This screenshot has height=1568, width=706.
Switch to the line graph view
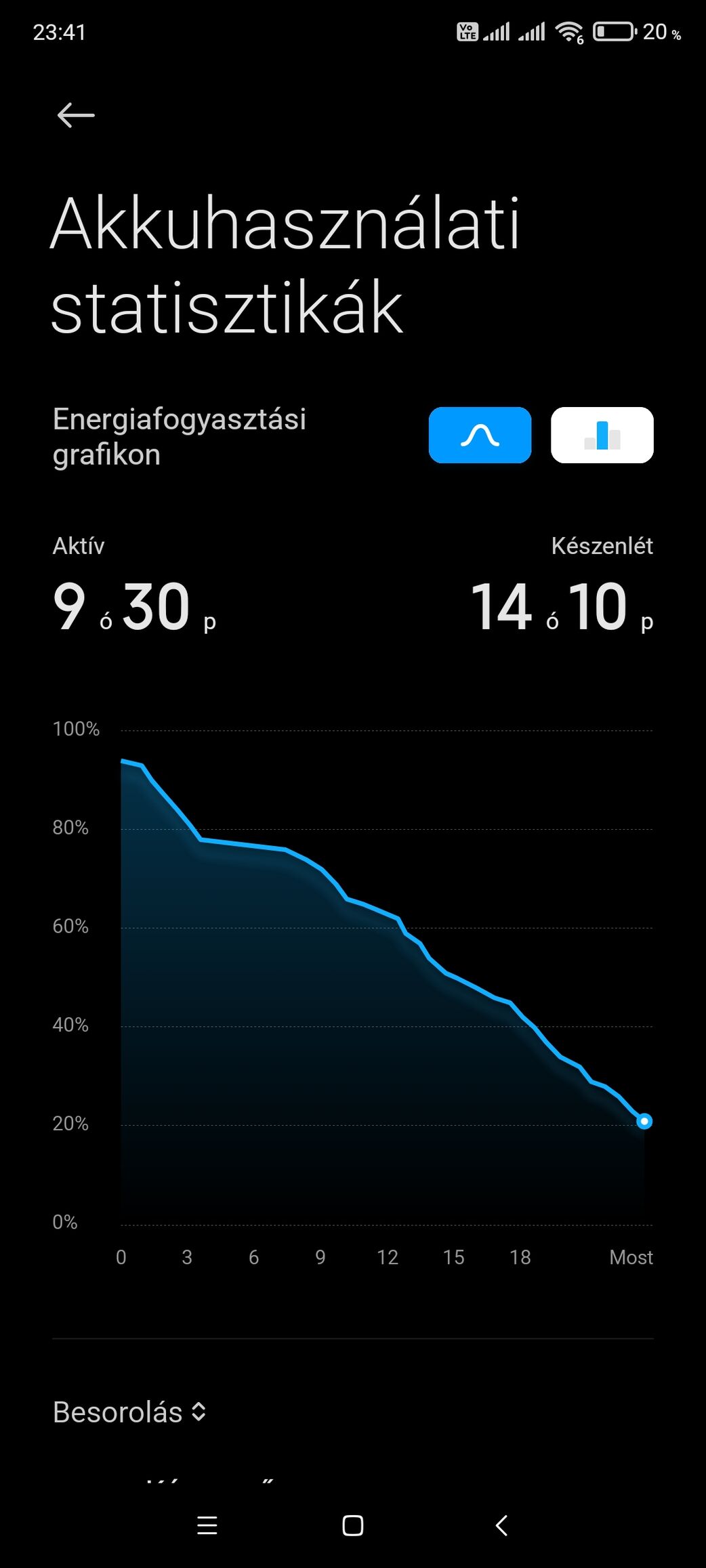pos(480,435)
